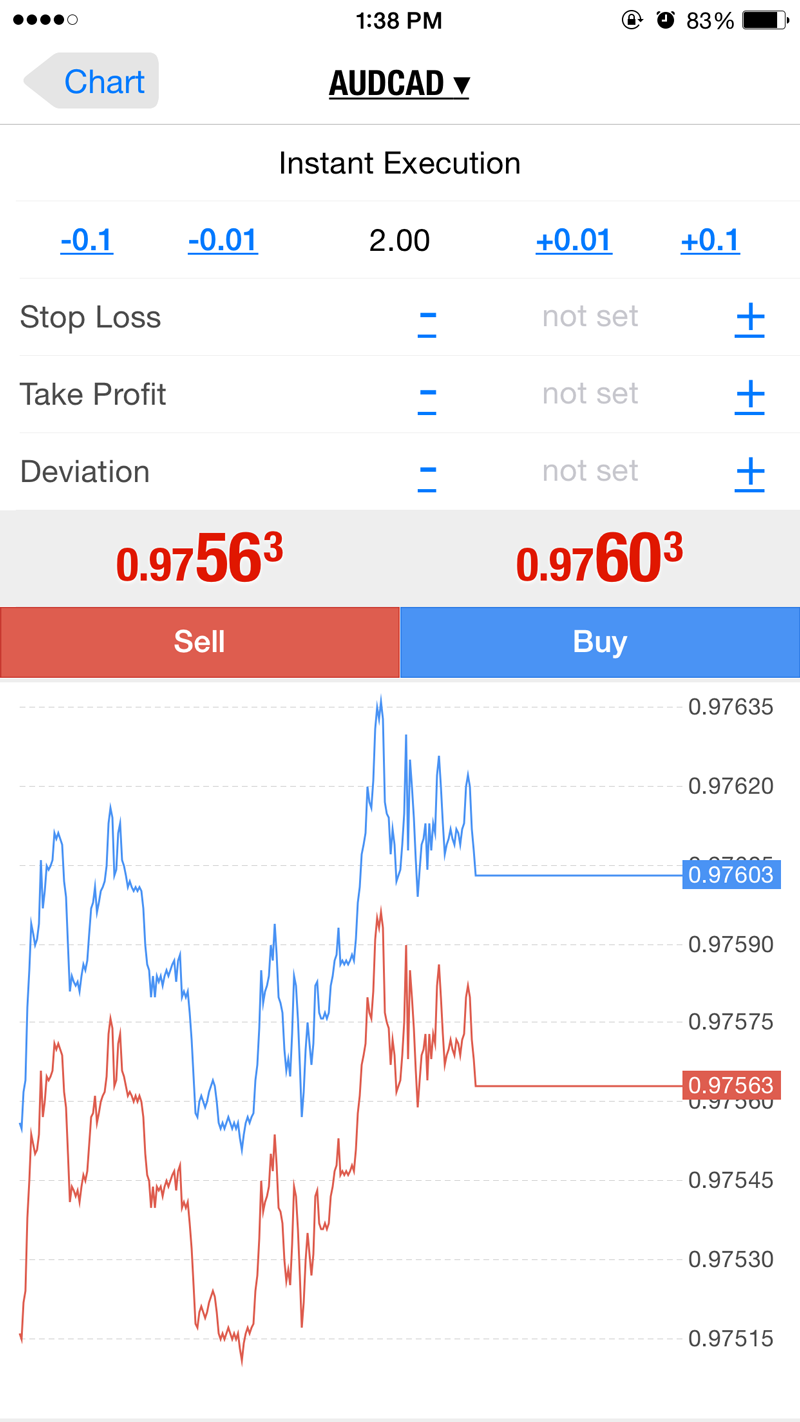Increase volume by 0.1
This screenshot has height=1422, width=800.
point(710,241)
